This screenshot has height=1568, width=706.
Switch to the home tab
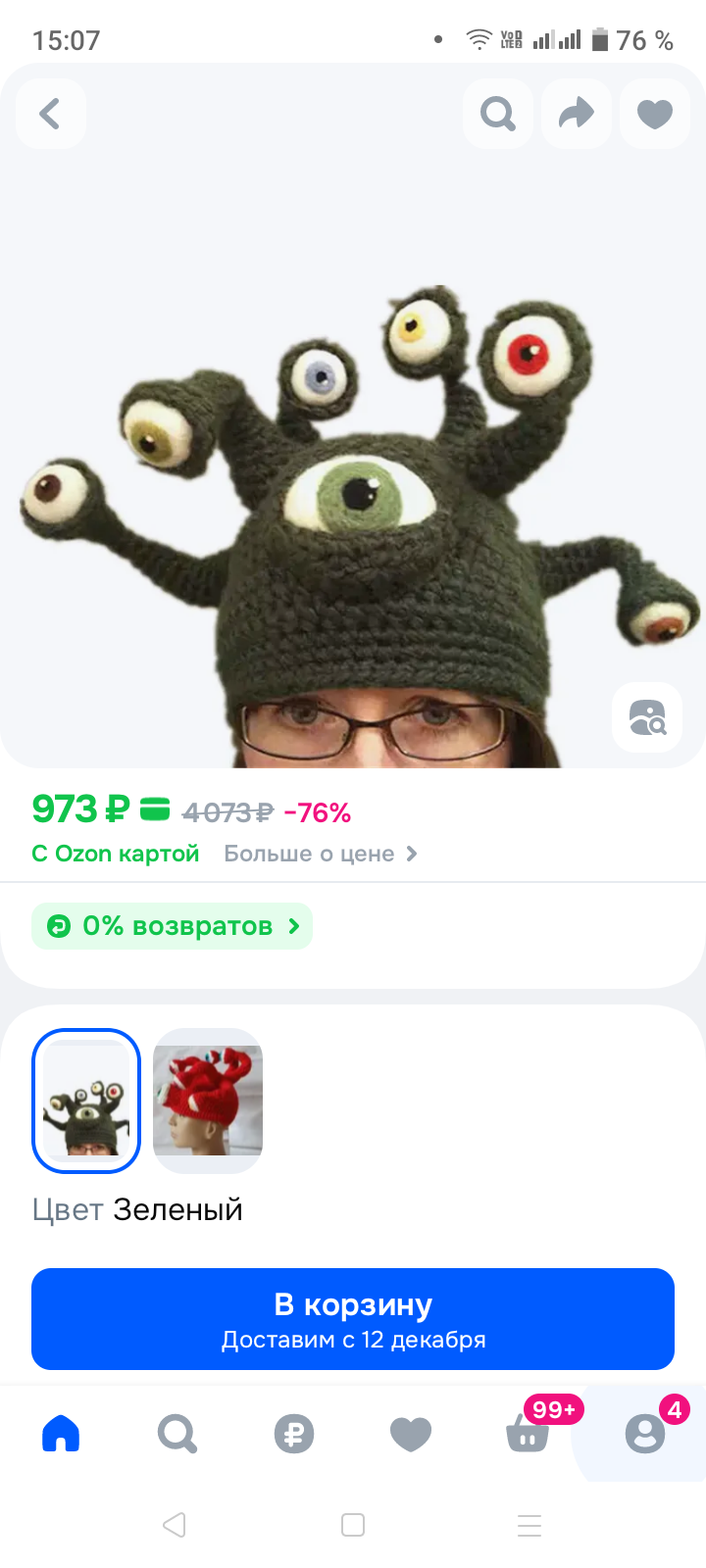pos(61,1434)
